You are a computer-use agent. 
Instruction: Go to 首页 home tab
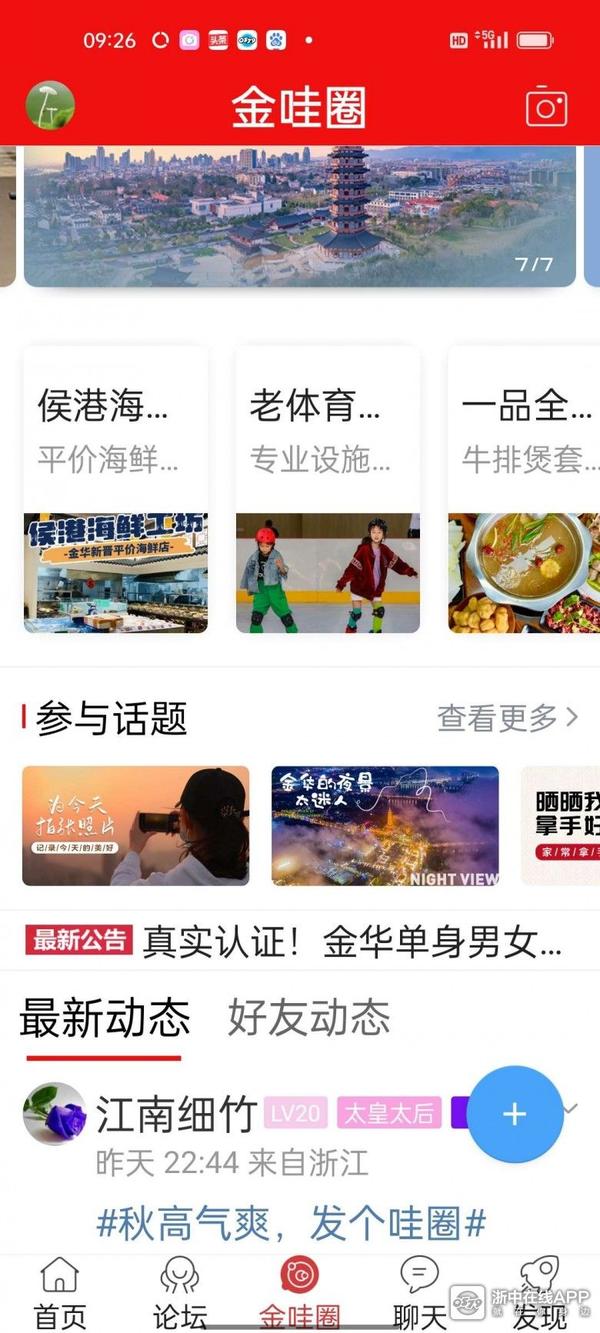(60, 1294)
